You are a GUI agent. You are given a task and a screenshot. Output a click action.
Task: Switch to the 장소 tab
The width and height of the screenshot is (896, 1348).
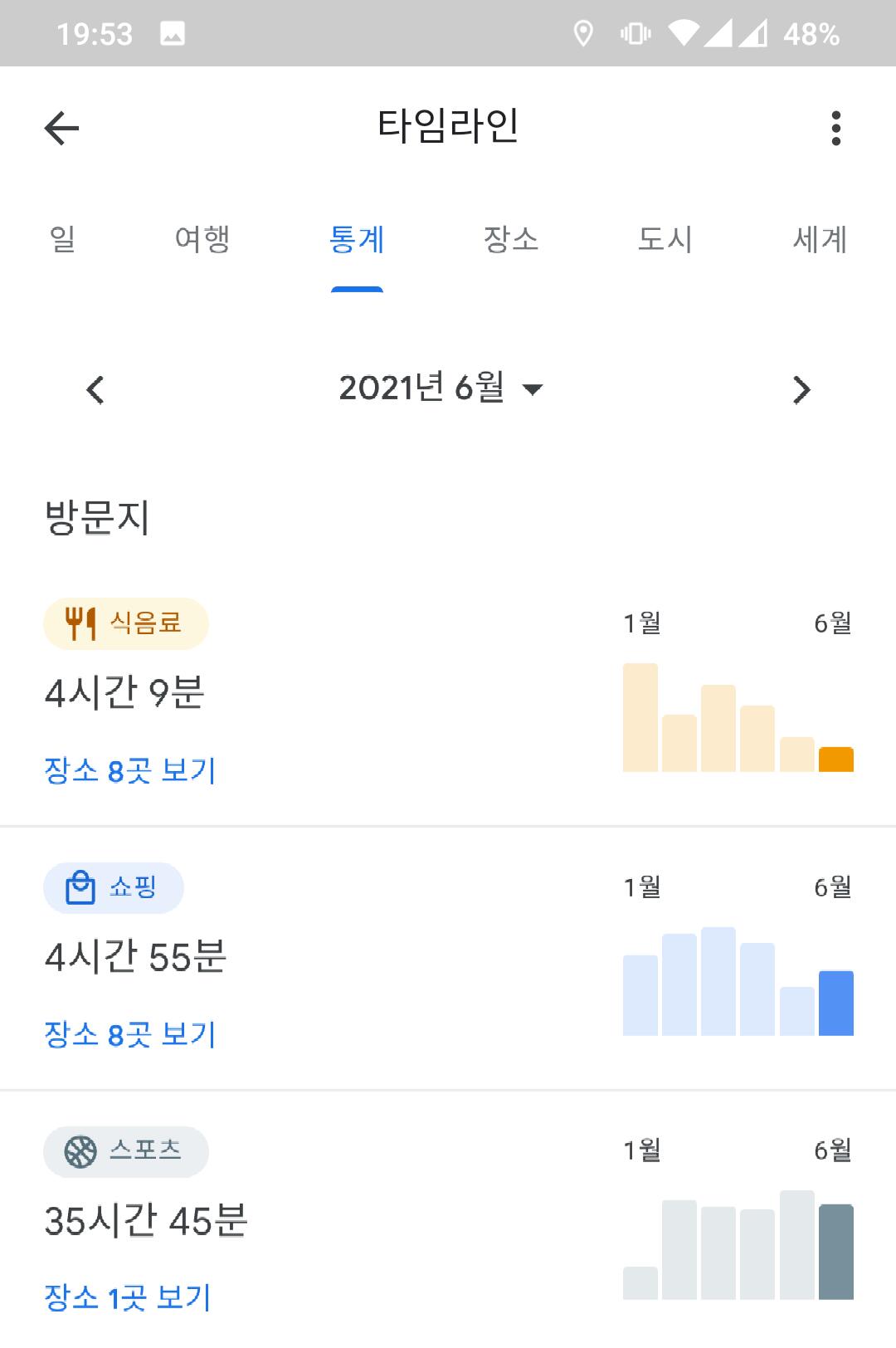coord(511,240)
